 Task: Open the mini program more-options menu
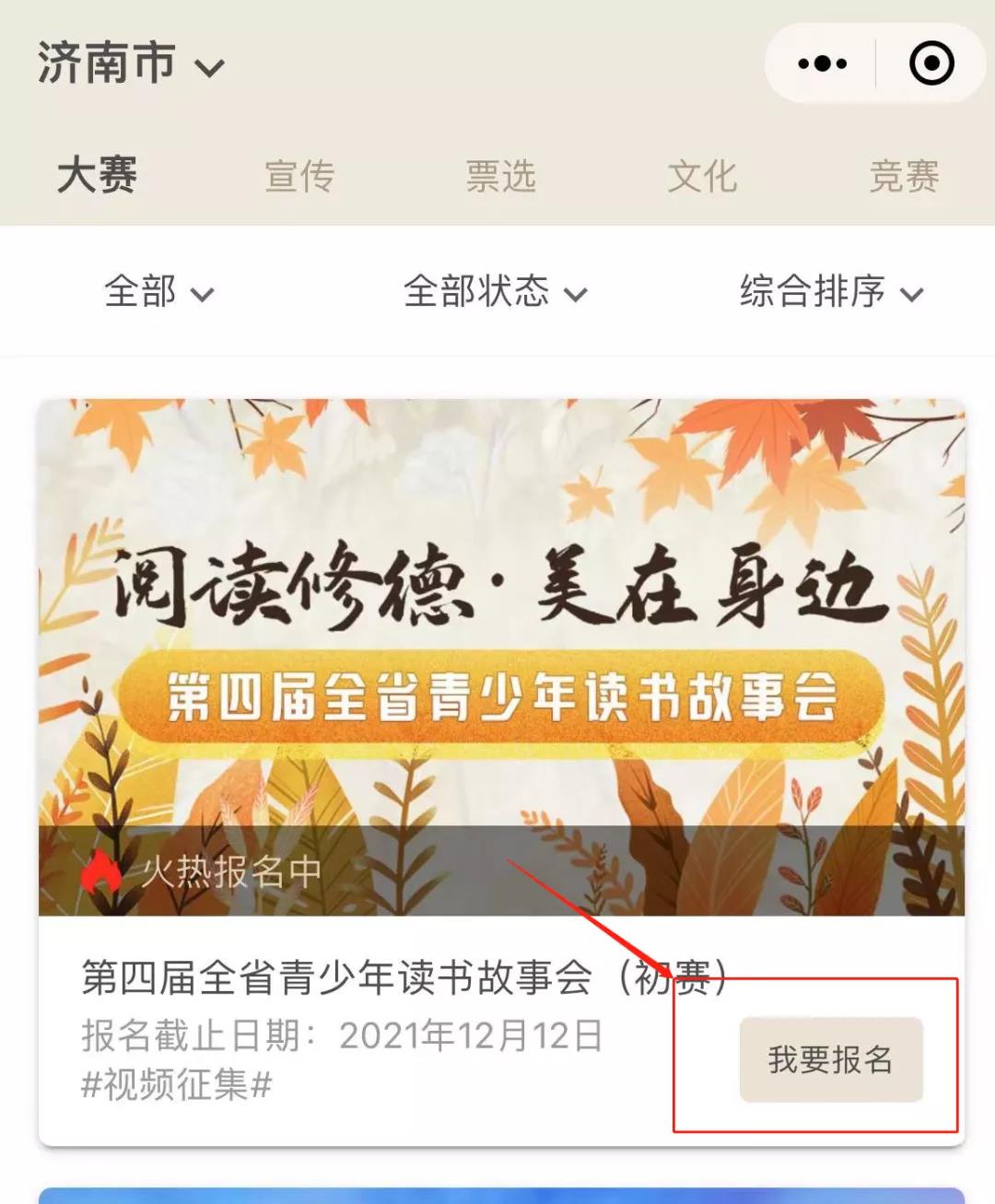click(x=822, y=64)
